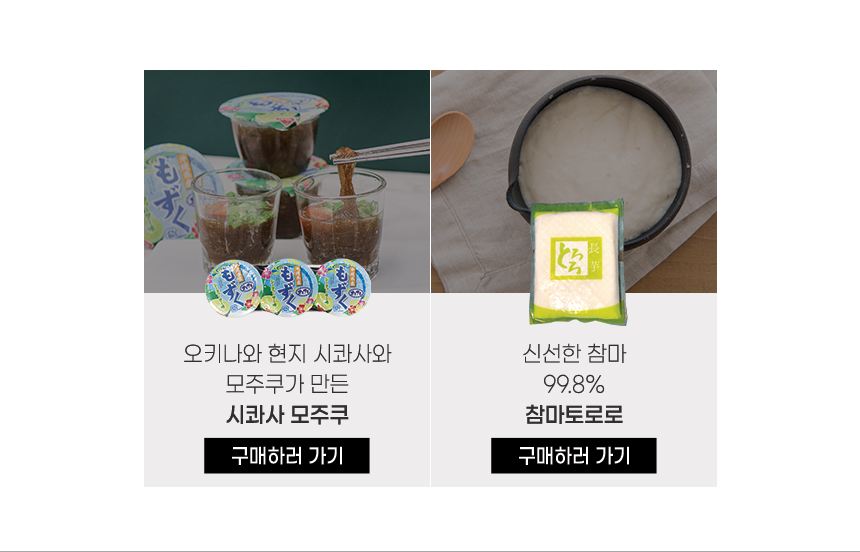Go buy the 시콰사 모주쿠 product
Screen dimensions: 860x552
[286, 456]
